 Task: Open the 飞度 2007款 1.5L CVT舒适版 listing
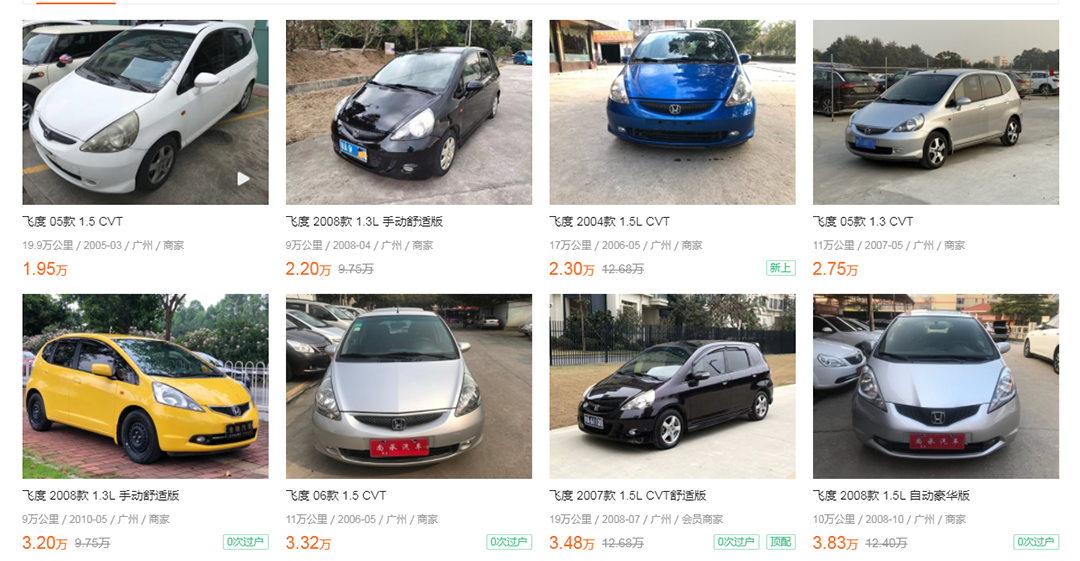pos(672,386)
